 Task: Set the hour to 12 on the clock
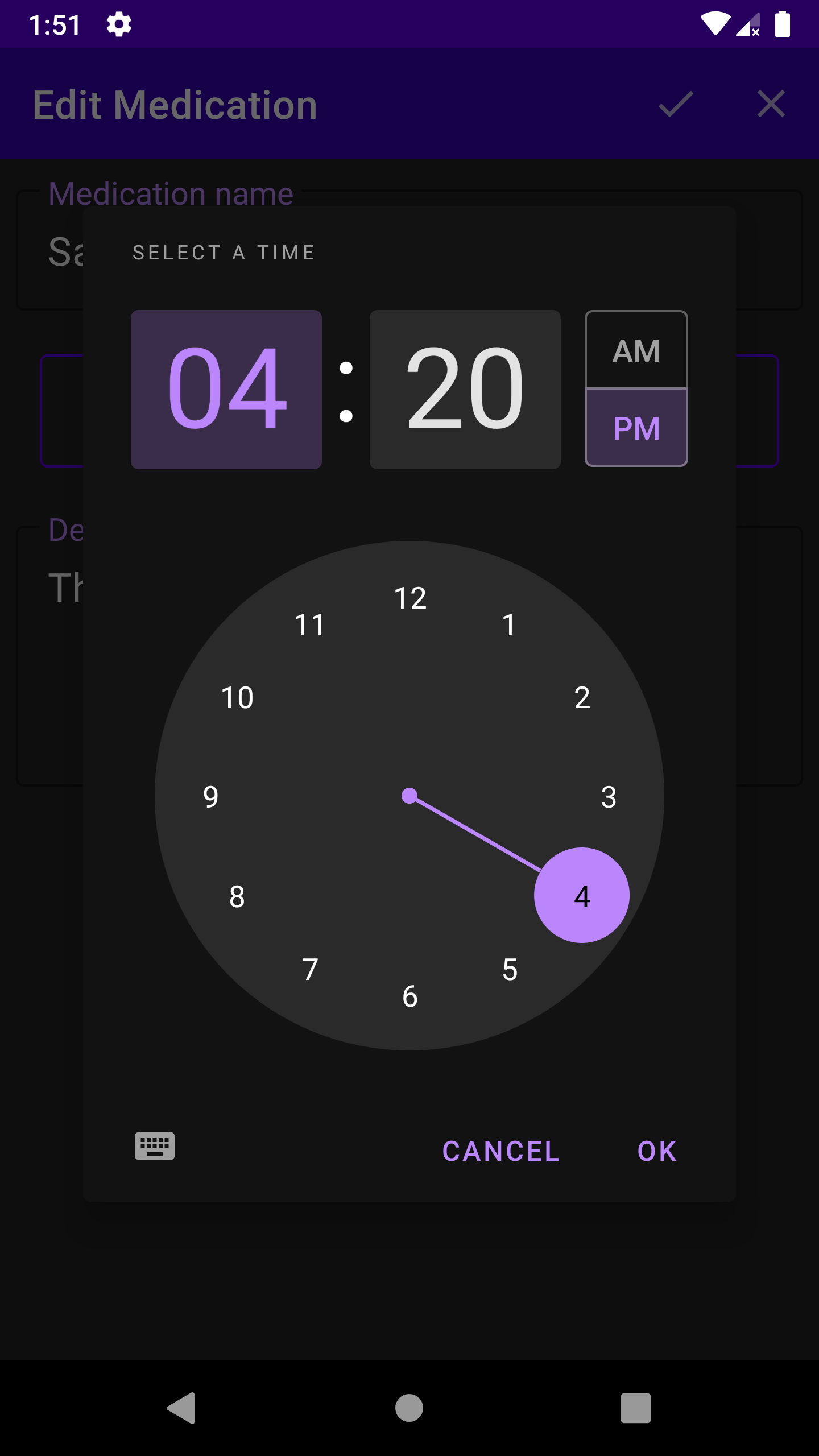point(409,598)
